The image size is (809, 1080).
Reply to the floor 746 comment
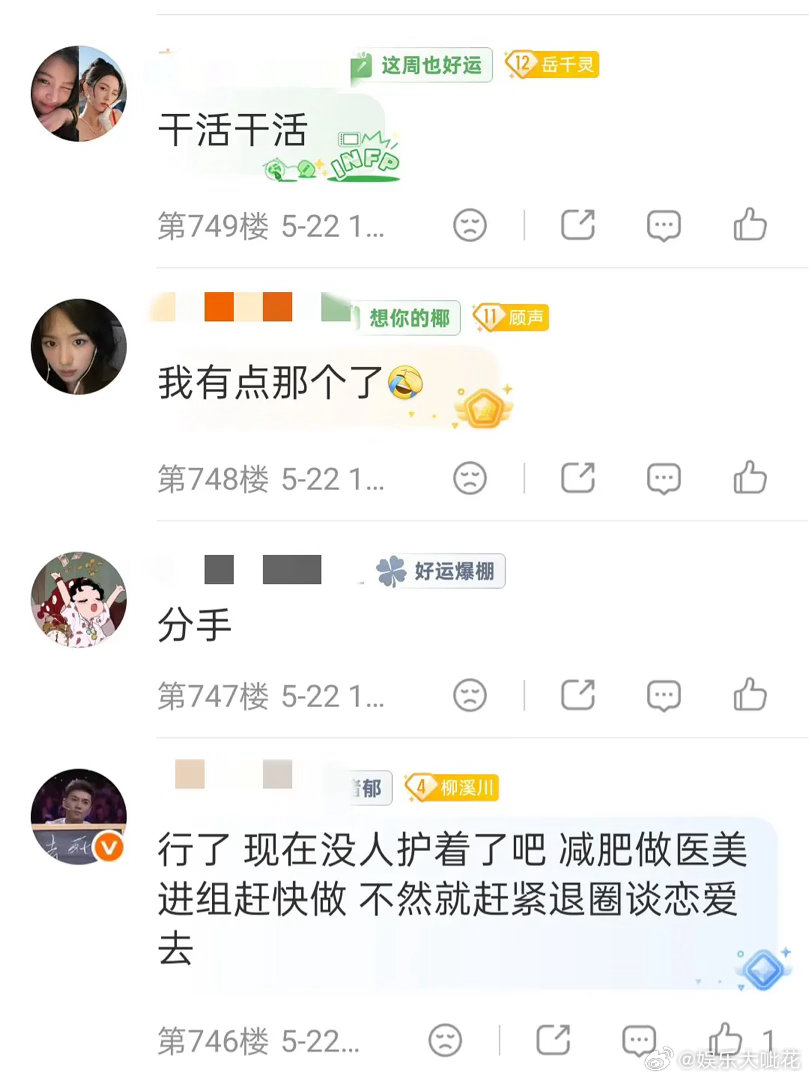[x=639, y=1040]
